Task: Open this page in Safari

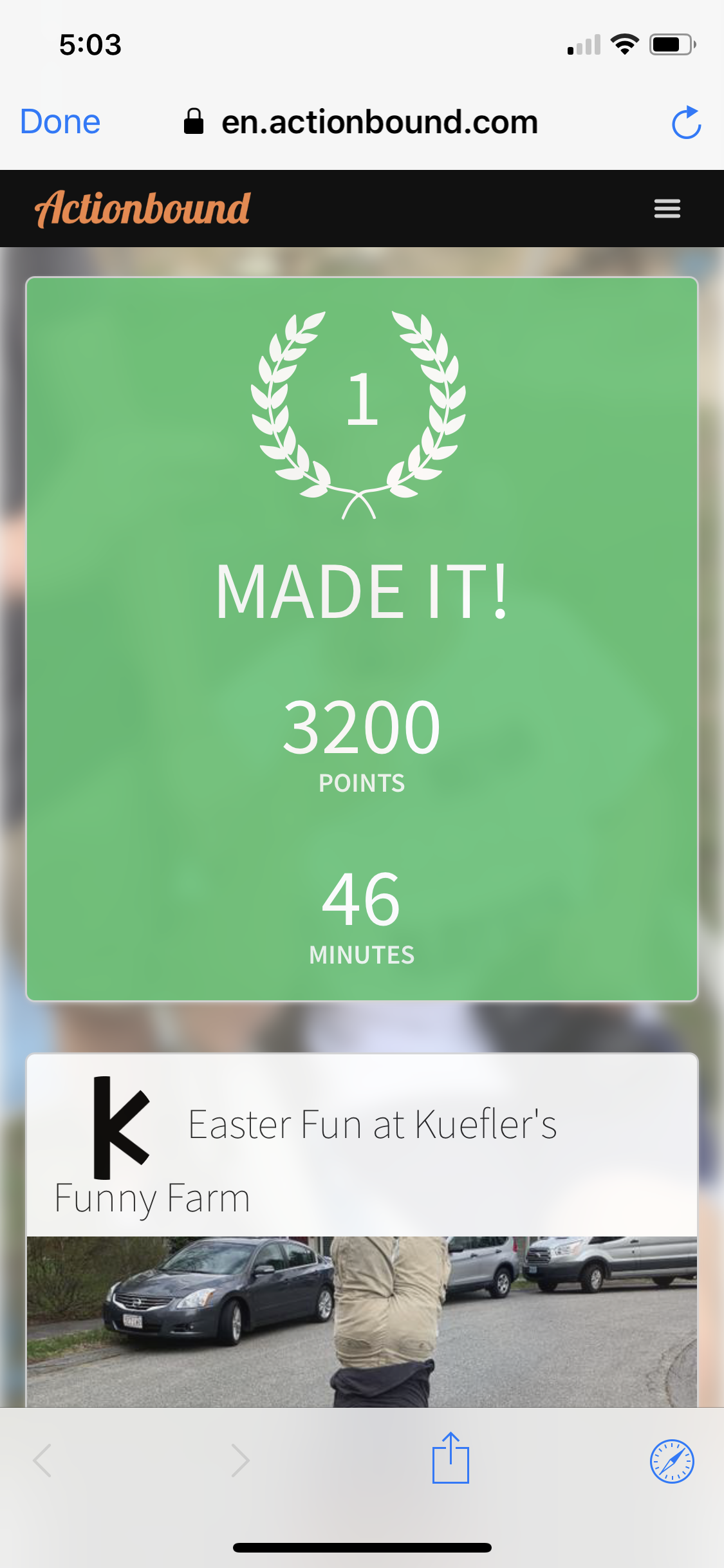Action: point(671,1461)
